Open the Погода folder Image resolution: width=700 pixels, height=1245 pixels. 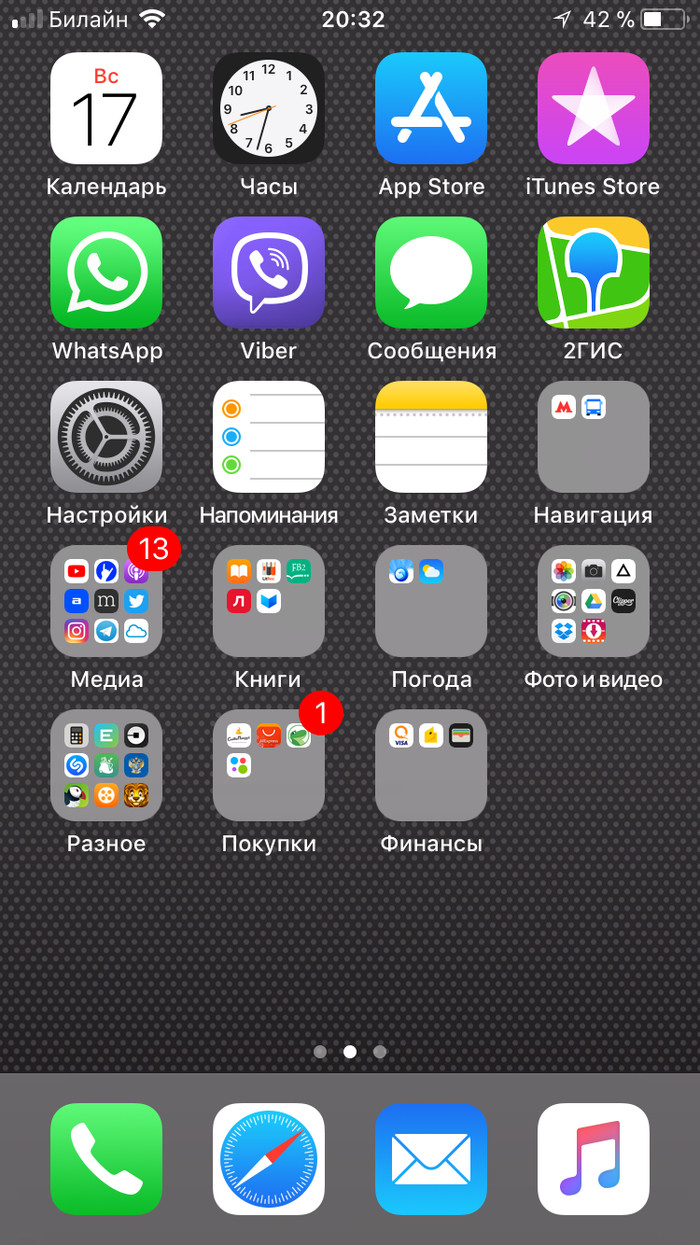pyautogui.click(x=431, y=601)
